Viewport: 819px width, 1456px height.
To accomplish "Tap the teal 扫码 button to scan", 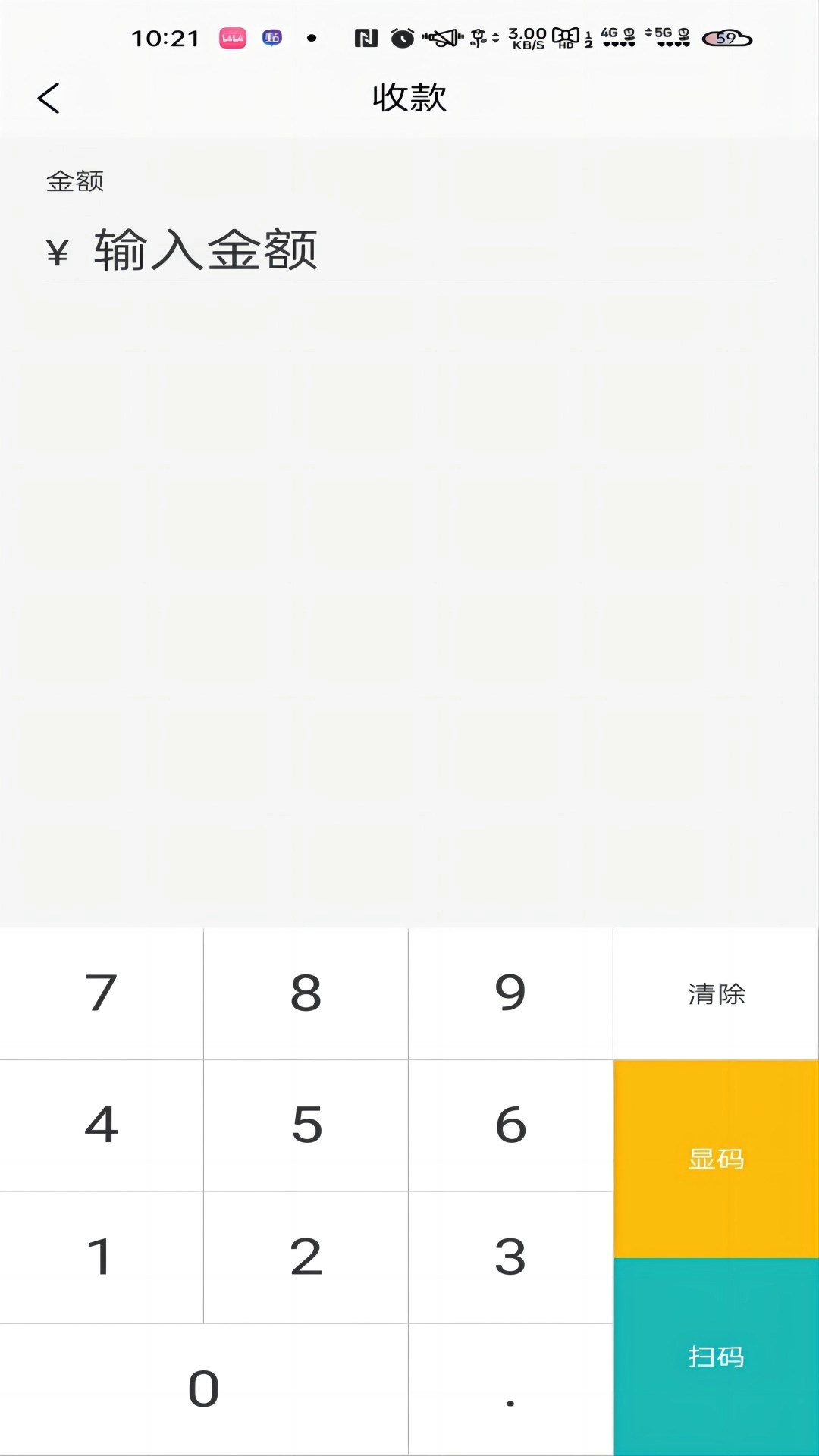I will pos(715,1357).
